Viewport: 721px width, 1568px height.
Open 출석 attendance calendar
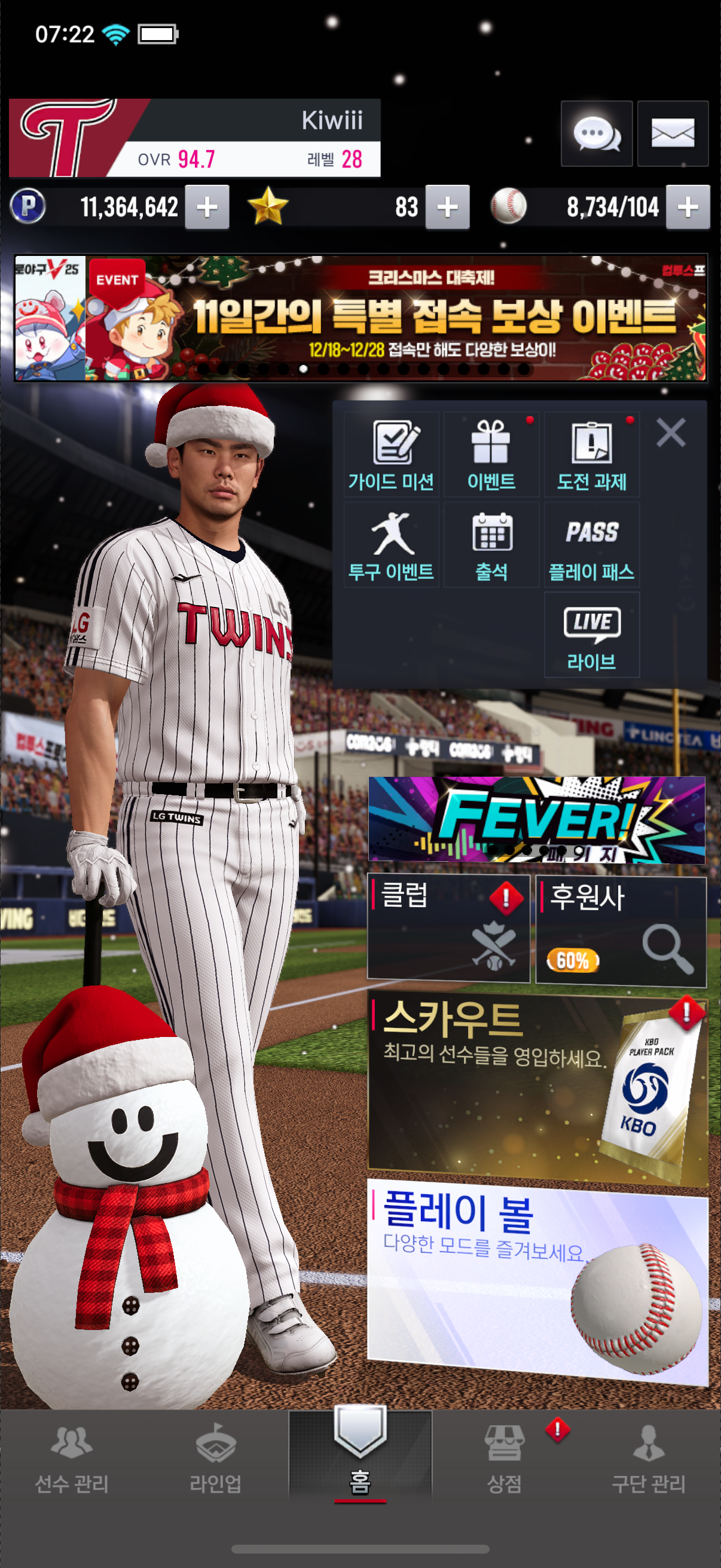click(491, 545)
